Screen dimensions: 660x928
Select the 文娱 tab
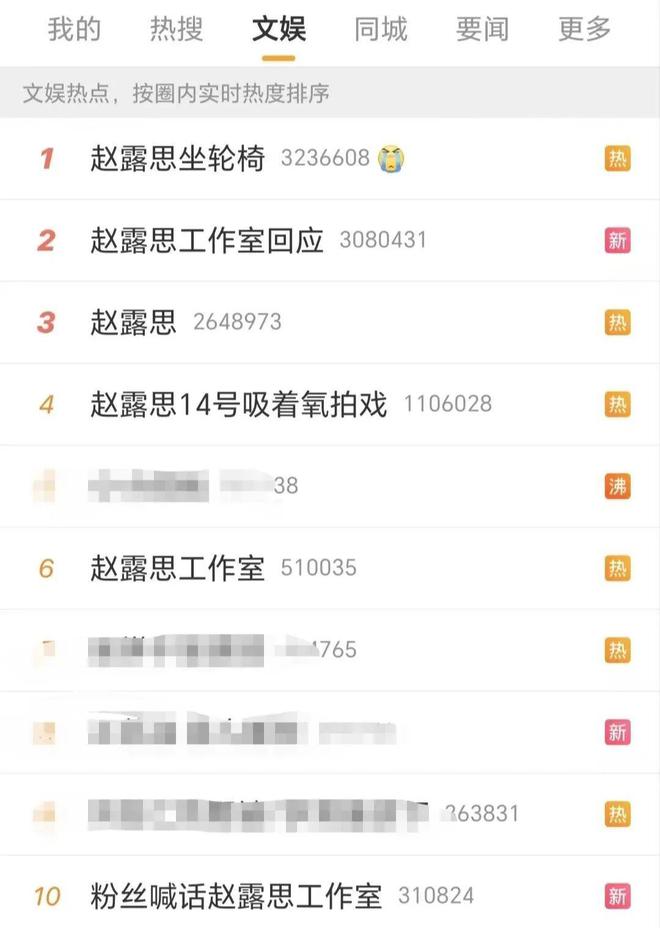tap(279, 30)
